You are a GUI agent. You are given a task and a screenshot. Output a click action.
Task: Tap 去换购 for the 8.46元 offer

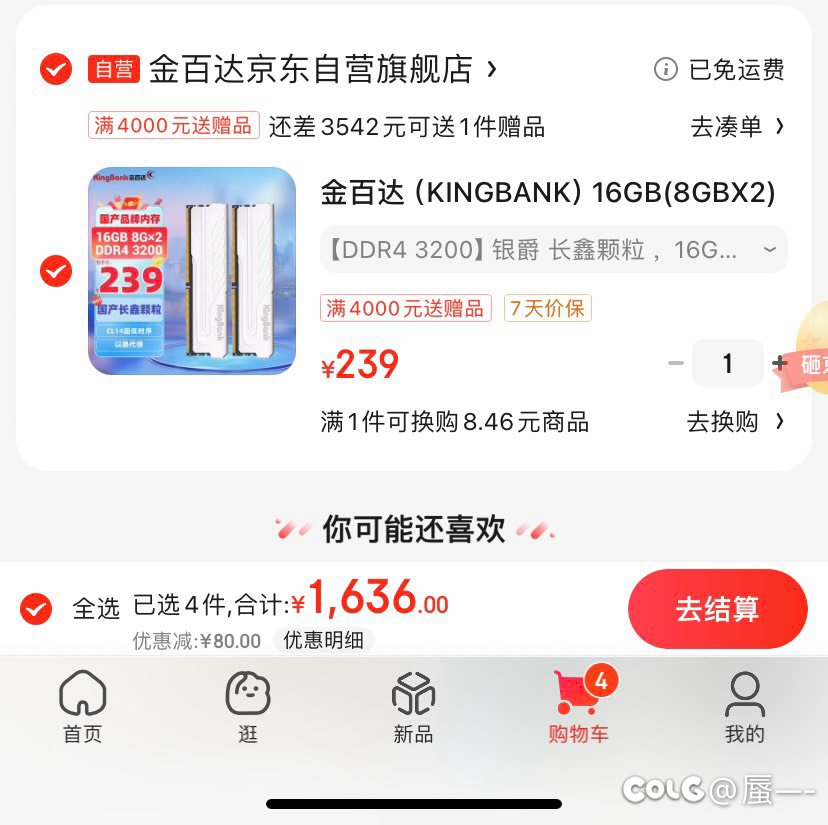(735, 422)
